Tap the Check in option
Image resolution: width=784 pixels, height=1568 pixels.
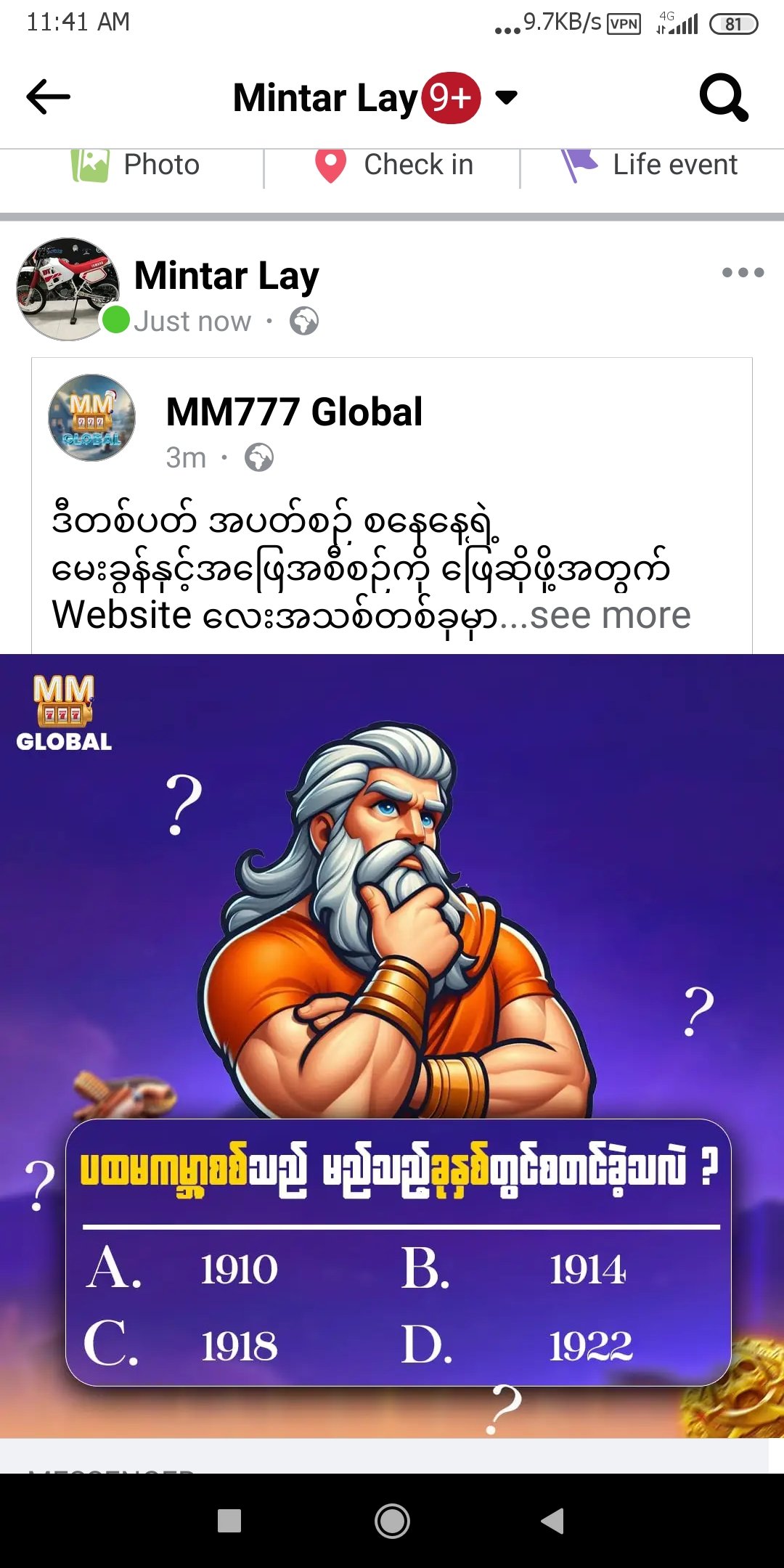tap(393, 165)
